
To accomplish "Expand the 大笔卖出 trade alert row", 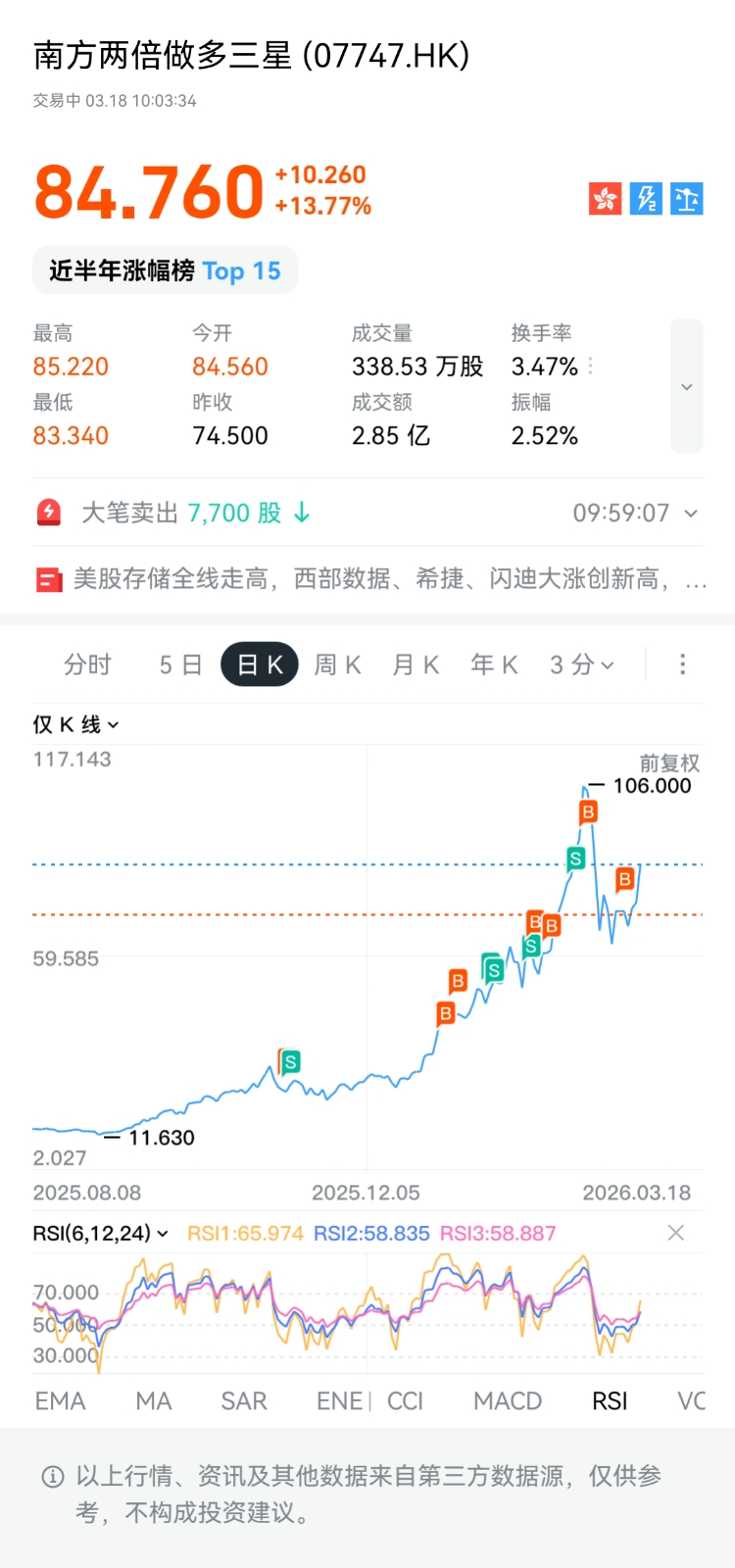I will [x=691, y=513].
